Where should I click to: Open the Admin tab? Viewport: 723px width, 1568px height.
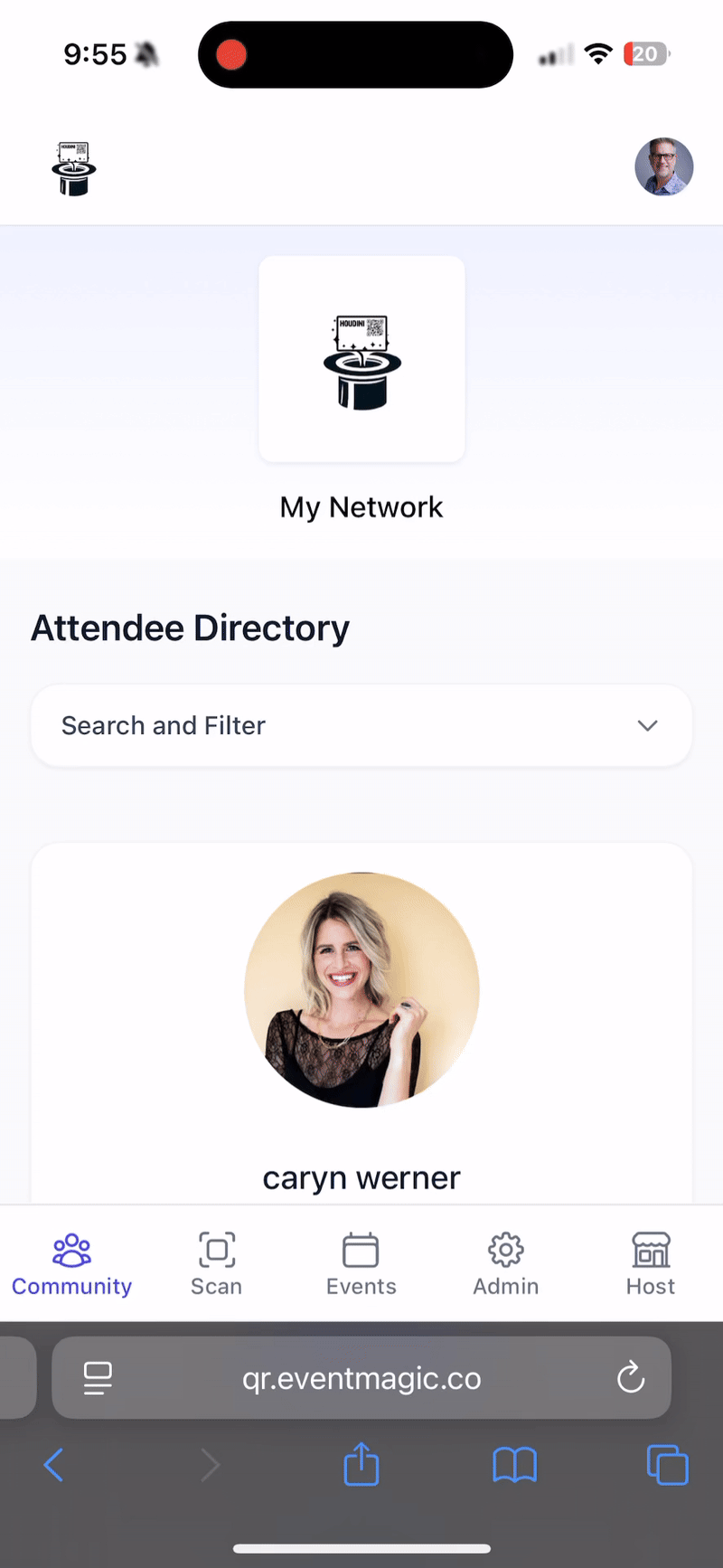point(505,1264)
